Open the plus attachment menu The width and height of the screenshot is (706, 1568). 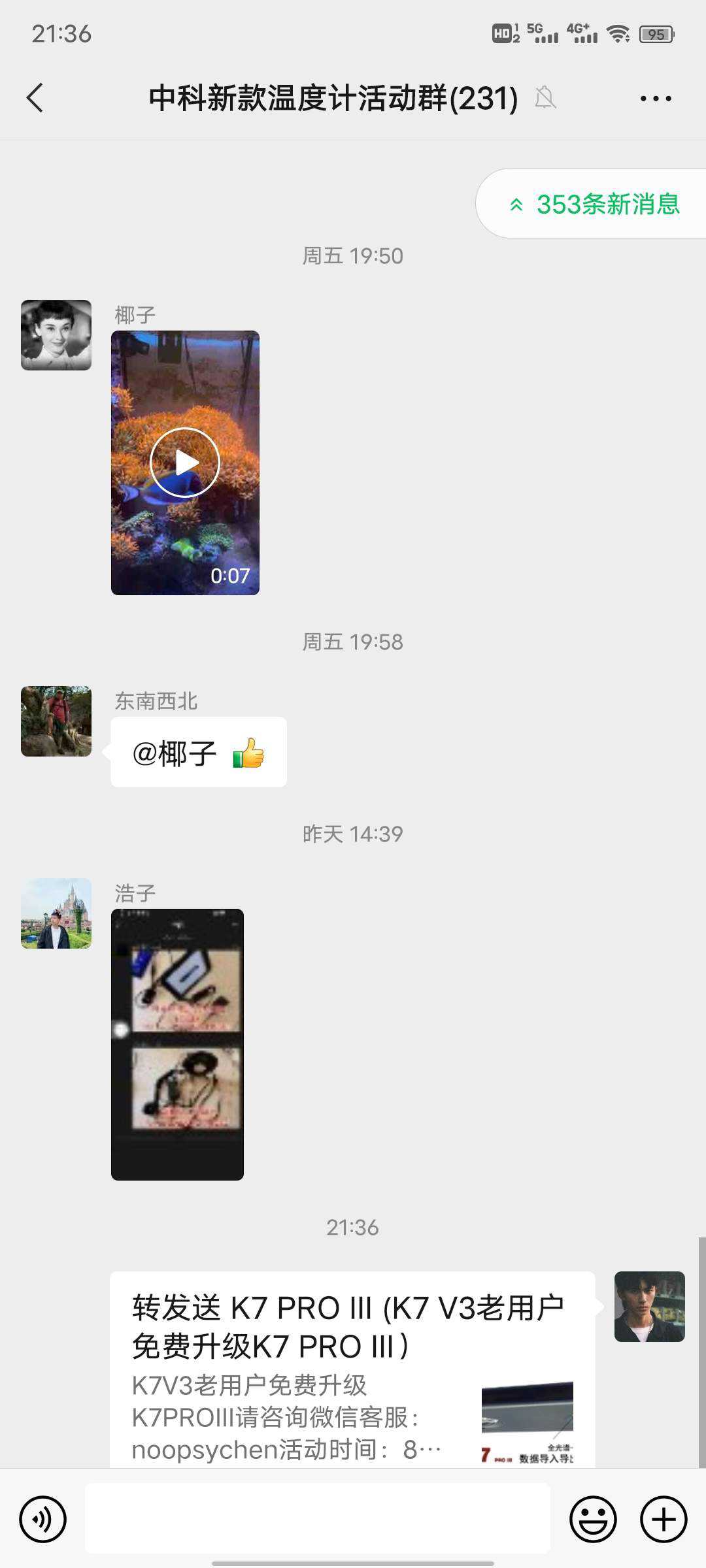663,1519
